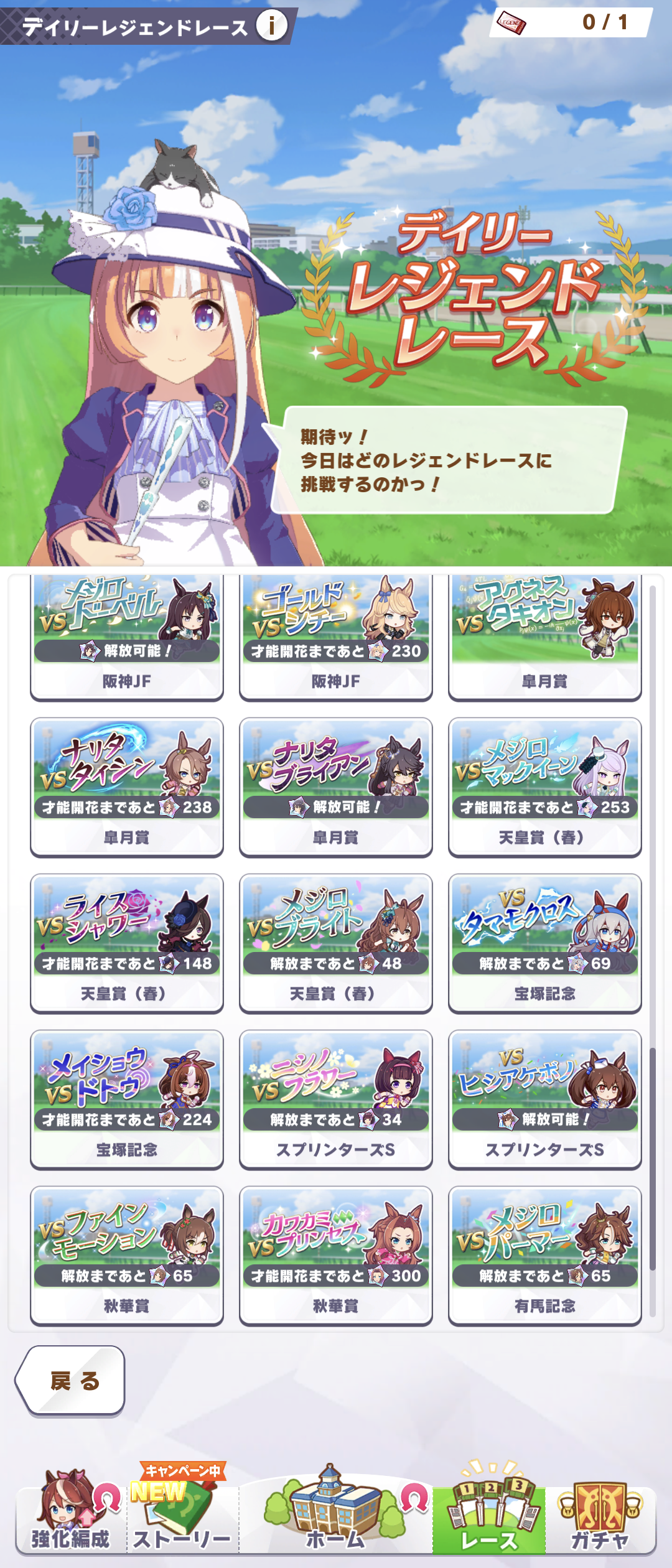Go back with the 戻る button
672x1568 pixels.
pos(71,1381)
